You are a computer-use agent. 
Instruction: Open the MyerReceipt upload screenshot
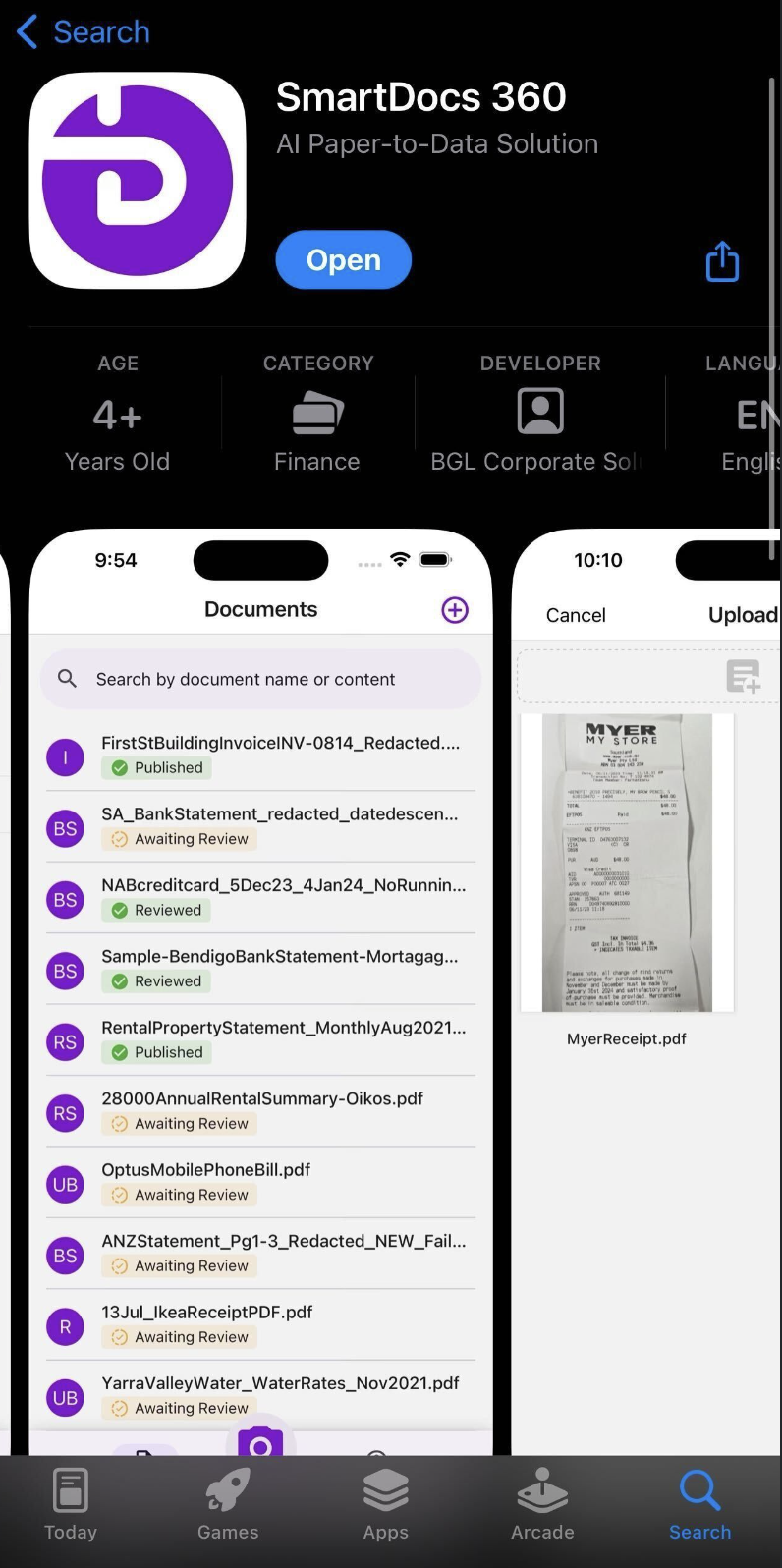click(646, 982)
